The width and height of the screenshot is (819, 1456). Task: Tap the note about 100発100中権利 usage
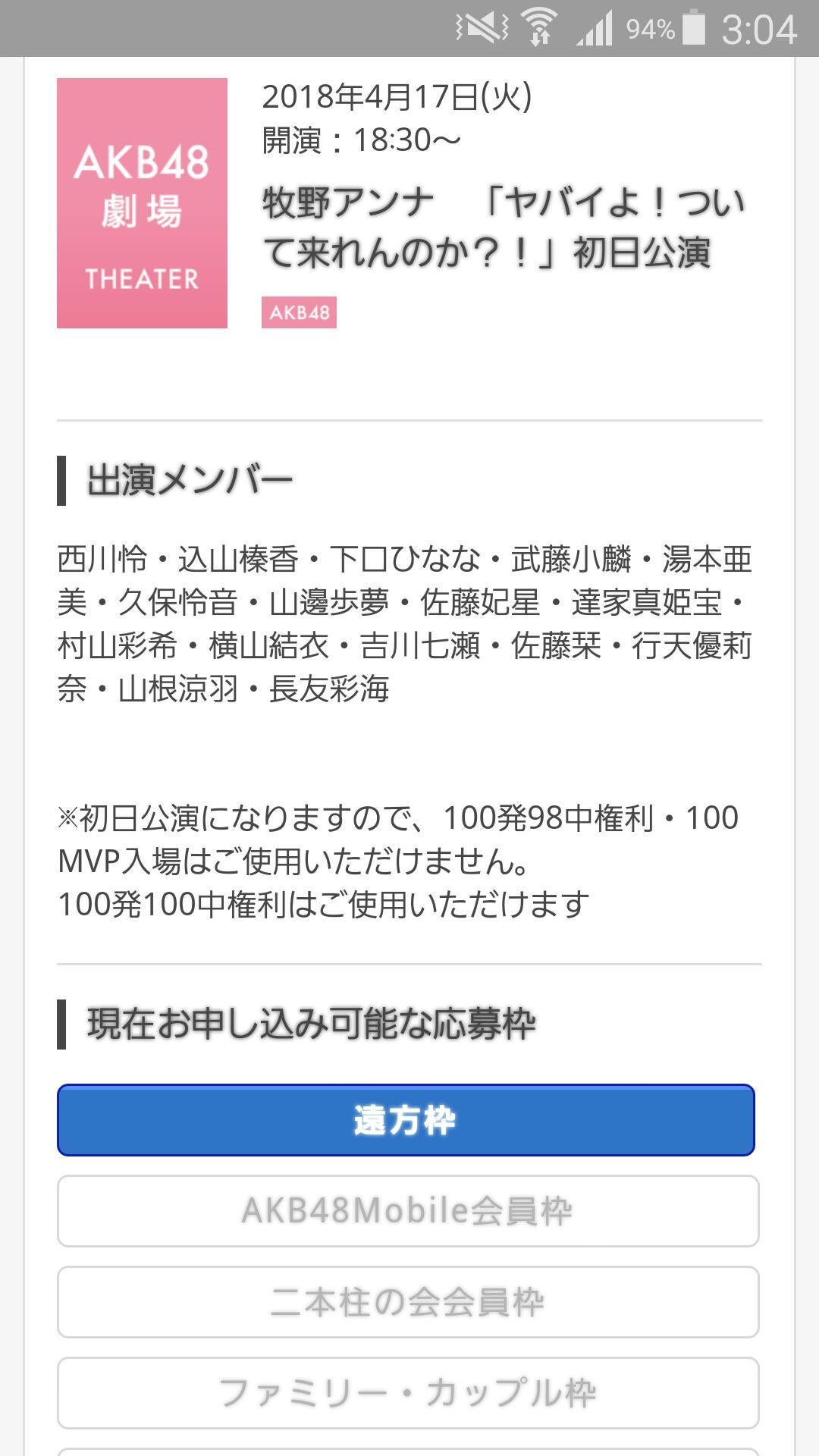coord(326,904)
